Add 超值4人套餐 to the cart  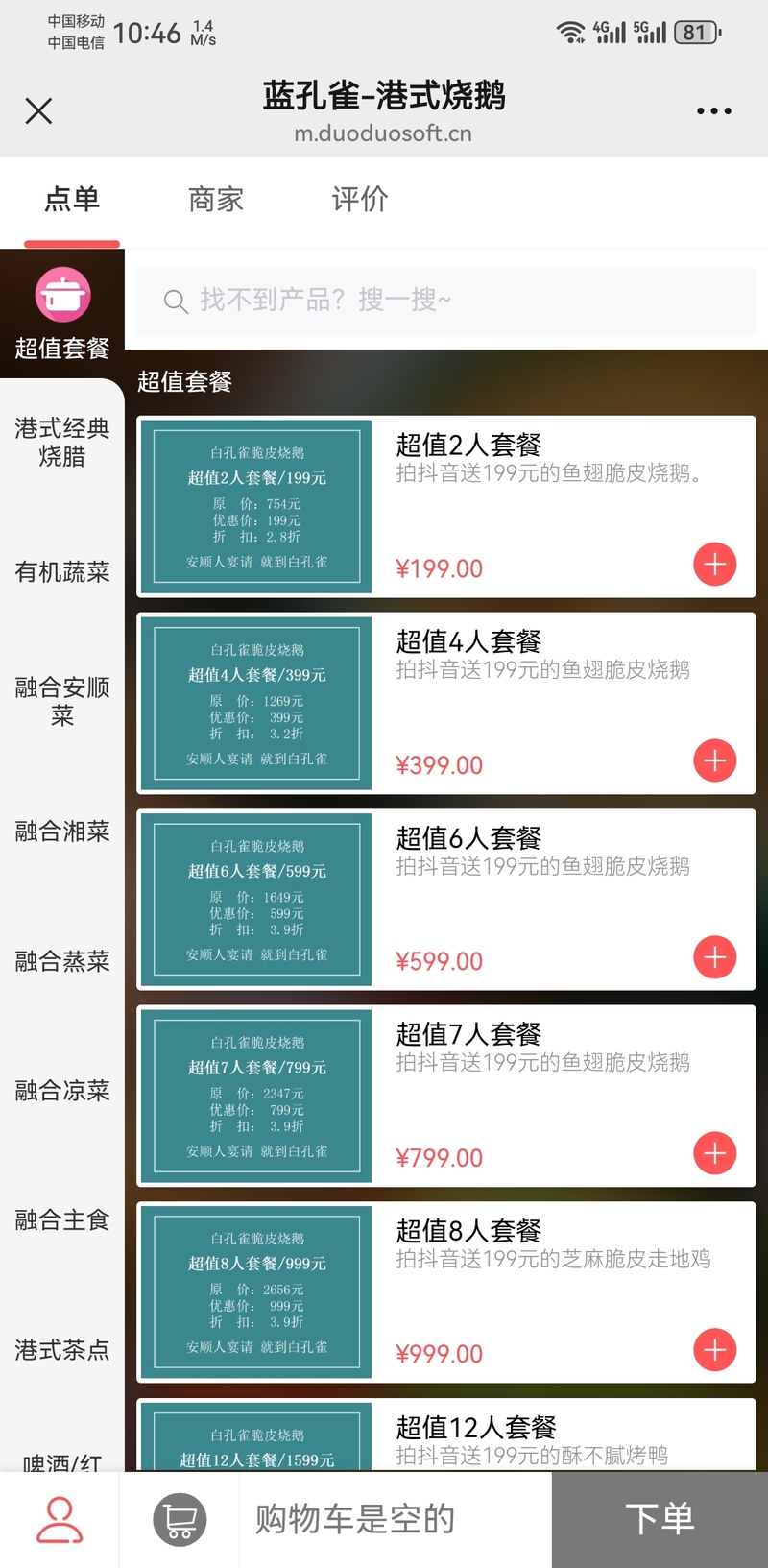coord(714,761)
